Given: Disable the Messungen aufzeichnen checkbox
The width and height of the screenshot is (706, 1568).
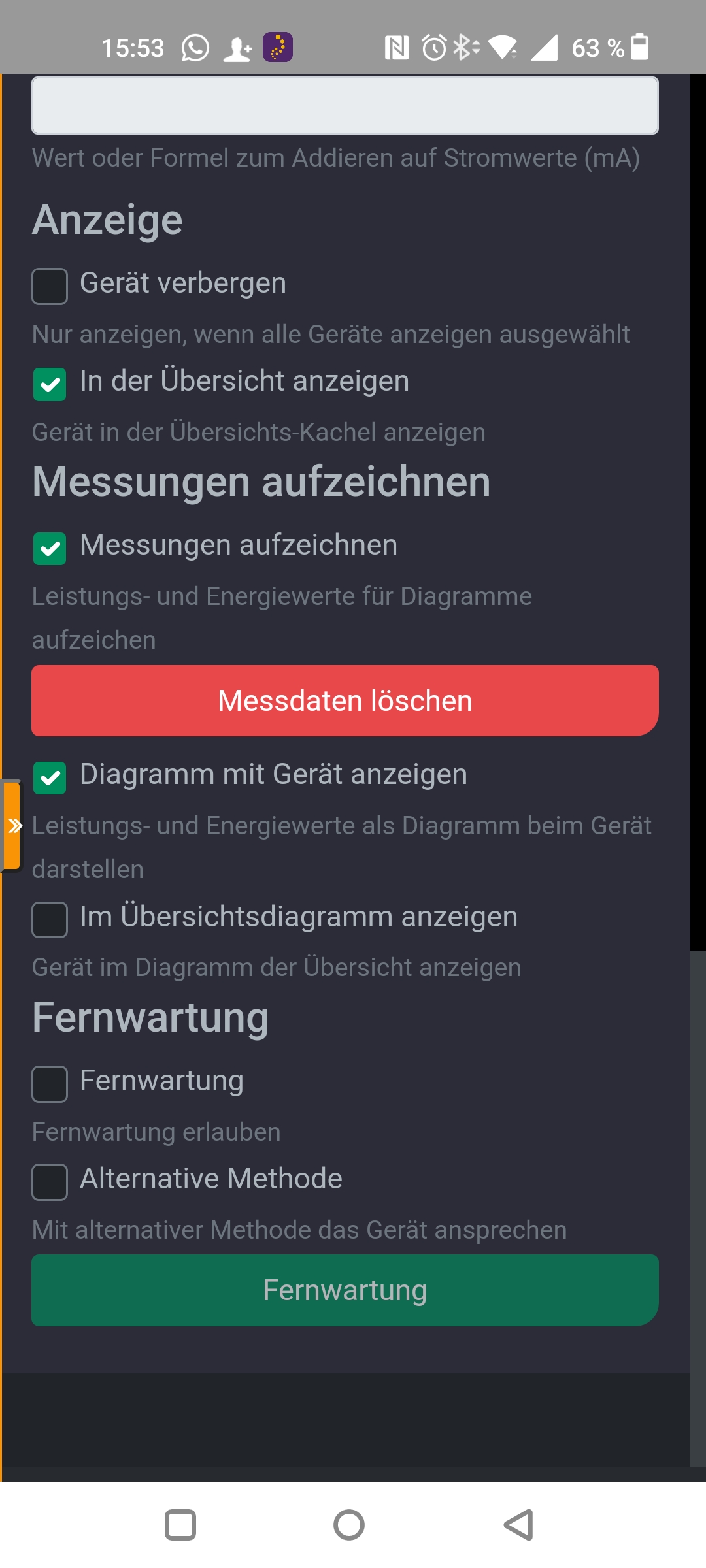Looking at the screenshot, I should click(50, 548).
